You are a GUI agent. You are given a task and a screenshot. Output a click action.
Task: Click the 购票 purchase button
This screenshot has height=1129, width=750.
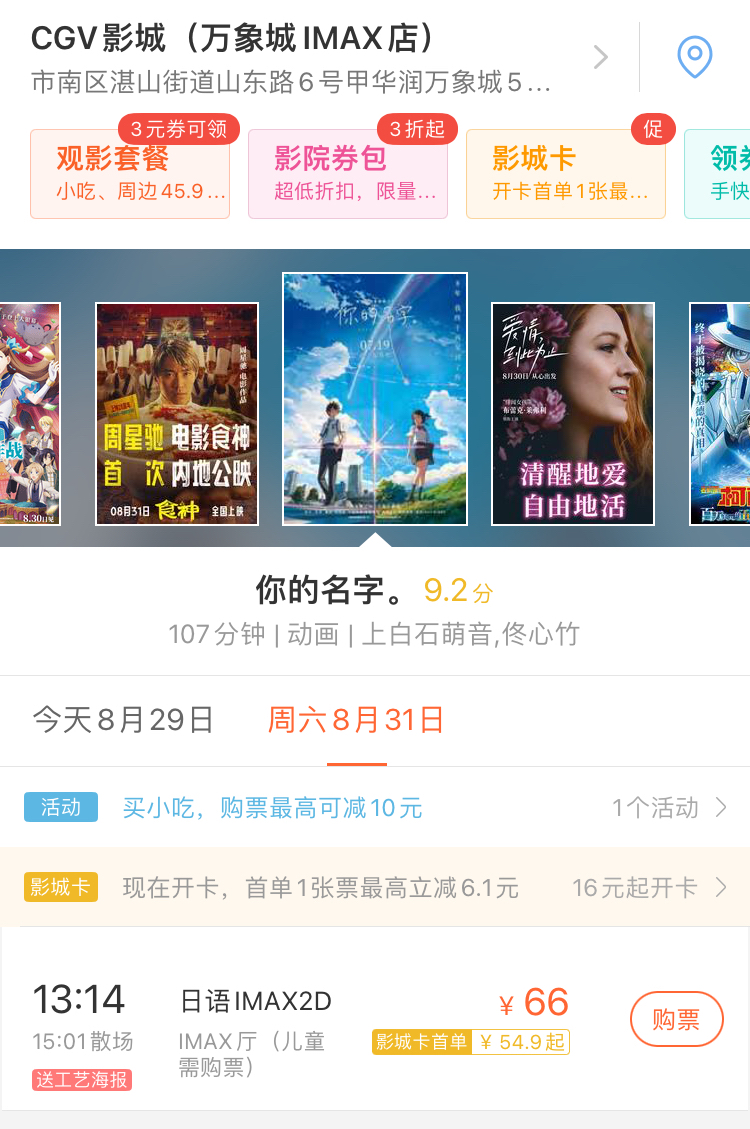pyautogui.click(x=677, y=1020)
